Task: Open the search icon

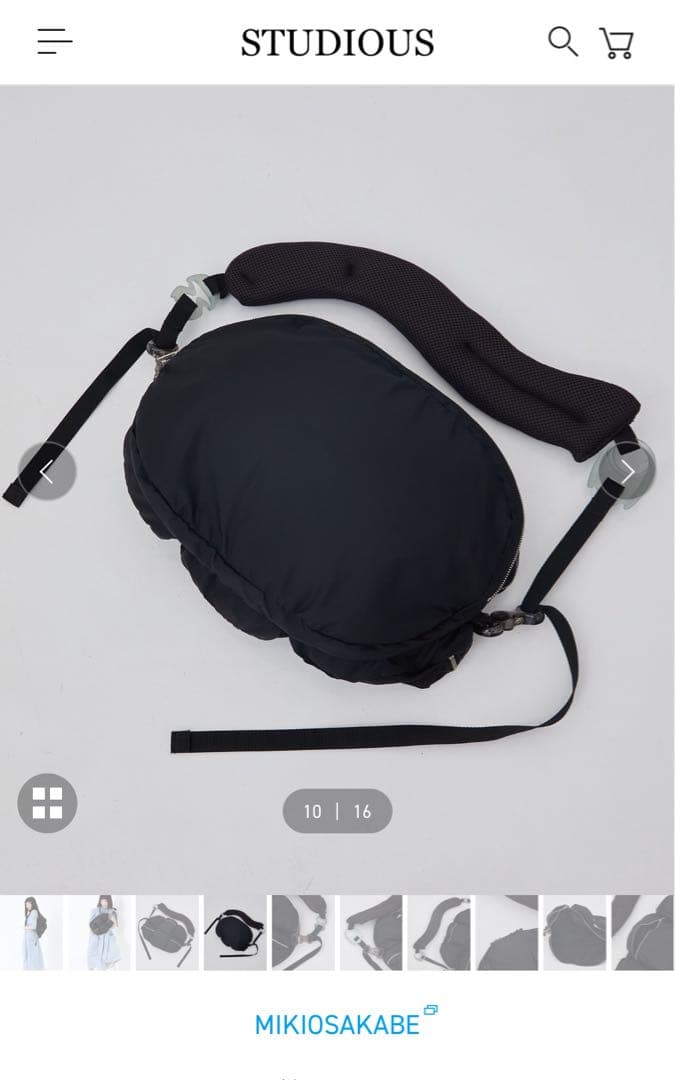Action: (x=563, y=41)
